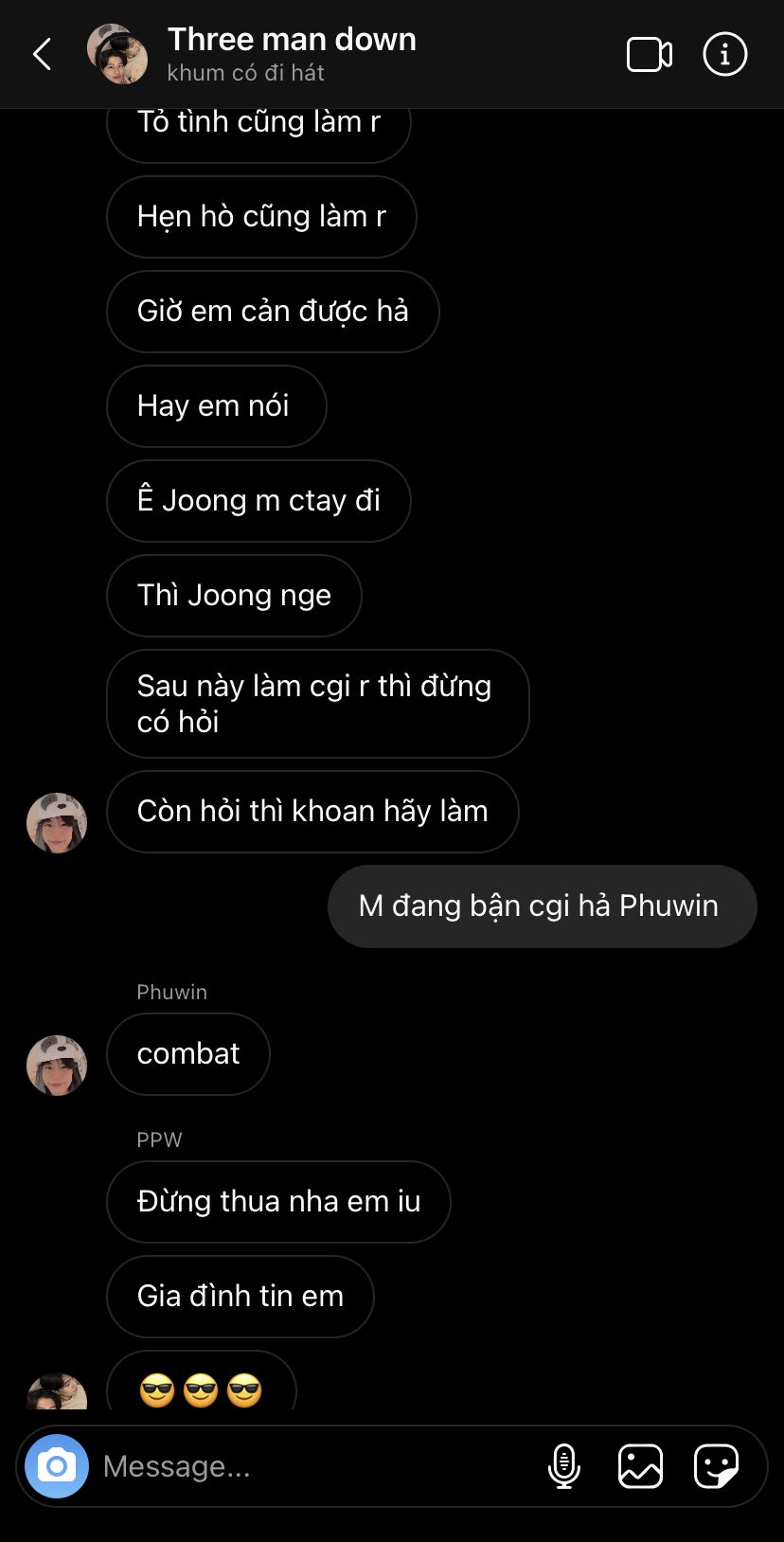The image size is (784, 1542).
Task: Open the sticker picker
Action: [x=716, y=1466]
